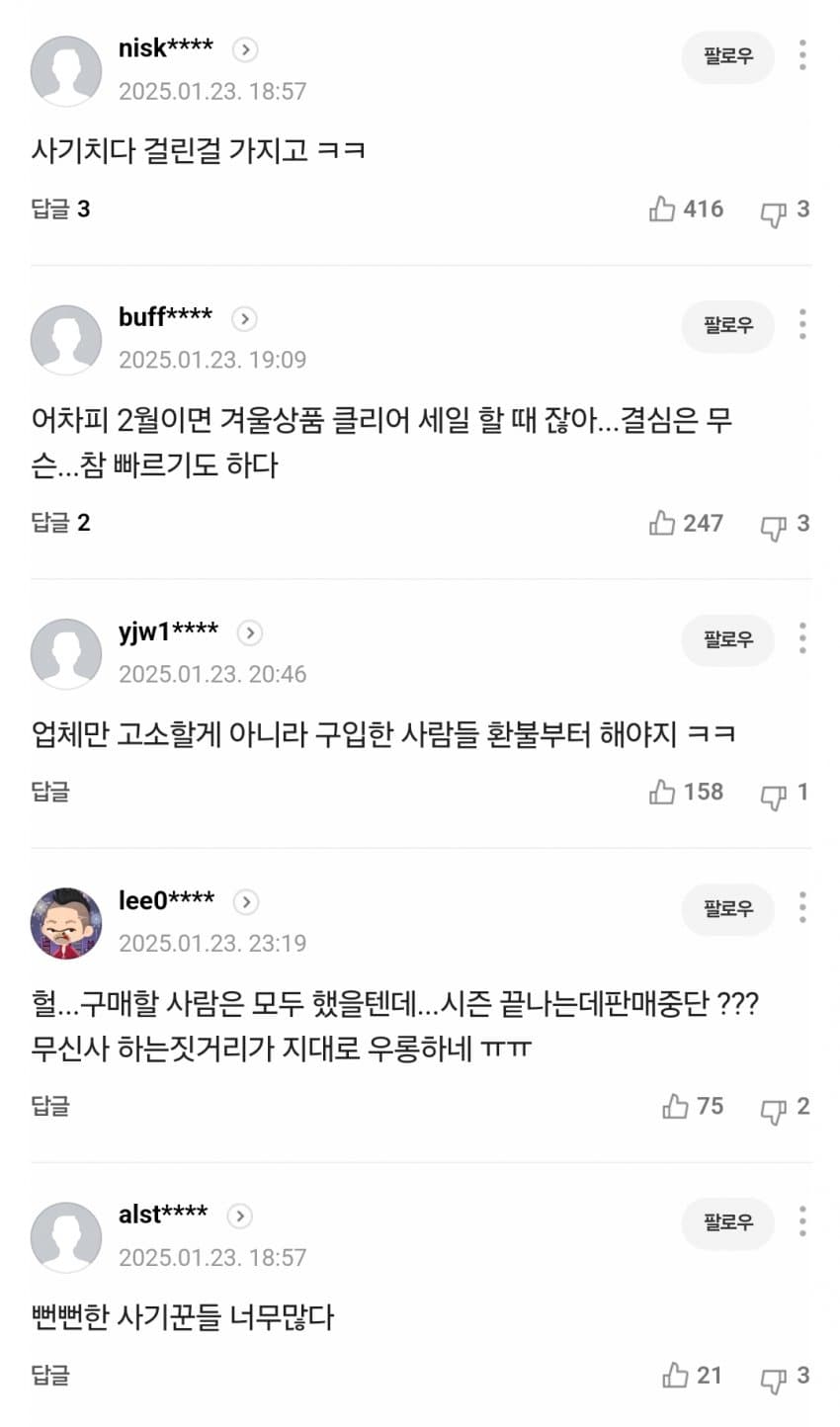
Task: Follow user lee0****
Action: pyautogui.click(x=727, y=908)
